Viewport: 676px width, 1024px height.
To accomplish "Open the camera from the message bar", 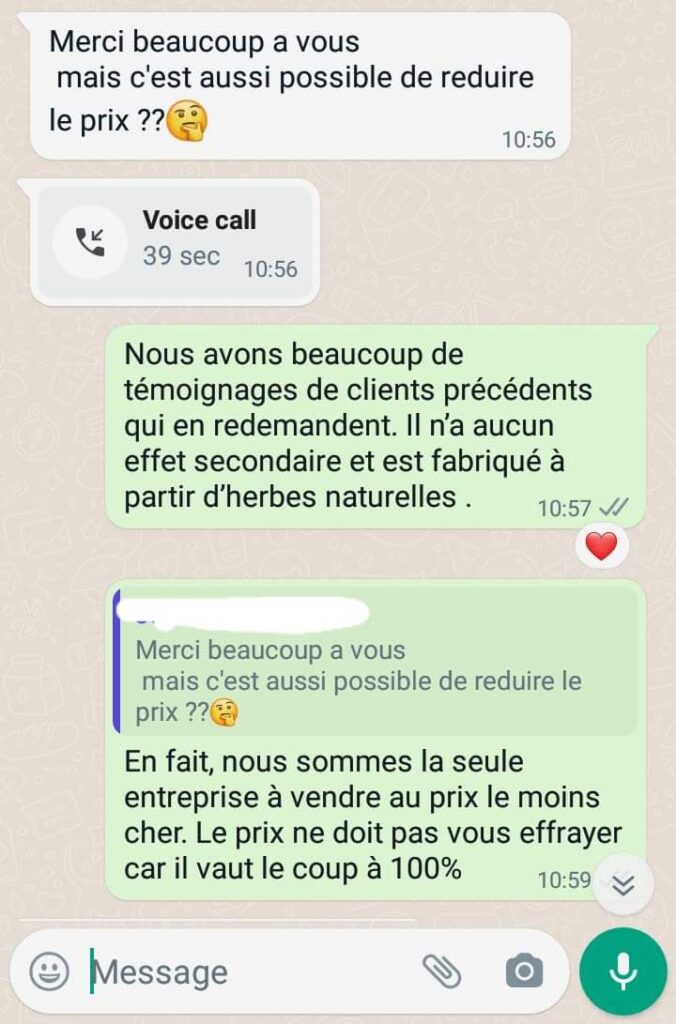I will coord(523,970).
